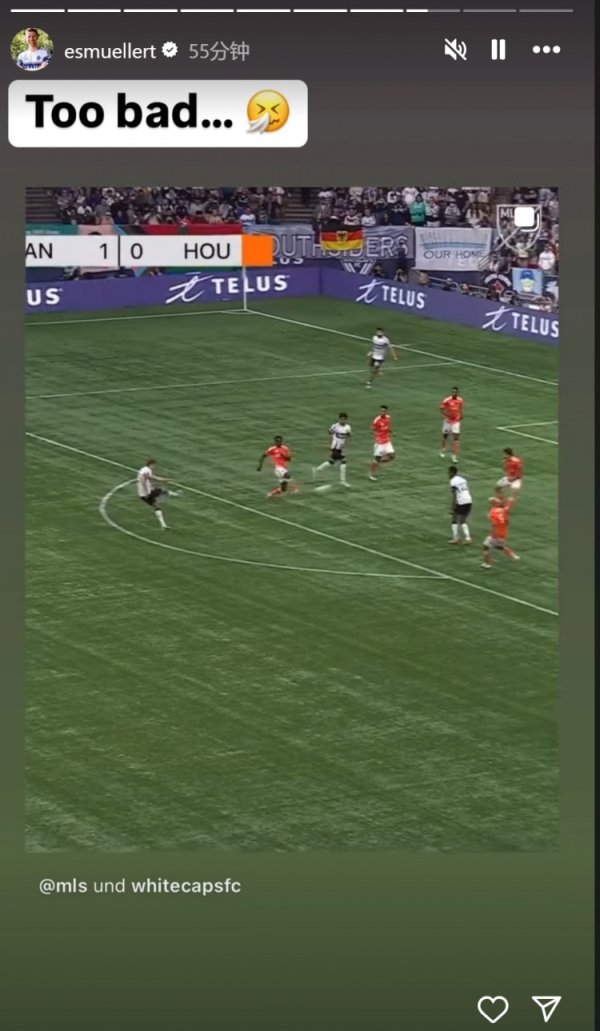600x1031 pixels.
Task: Share the story via paper plane
Action: (546, 1009)
